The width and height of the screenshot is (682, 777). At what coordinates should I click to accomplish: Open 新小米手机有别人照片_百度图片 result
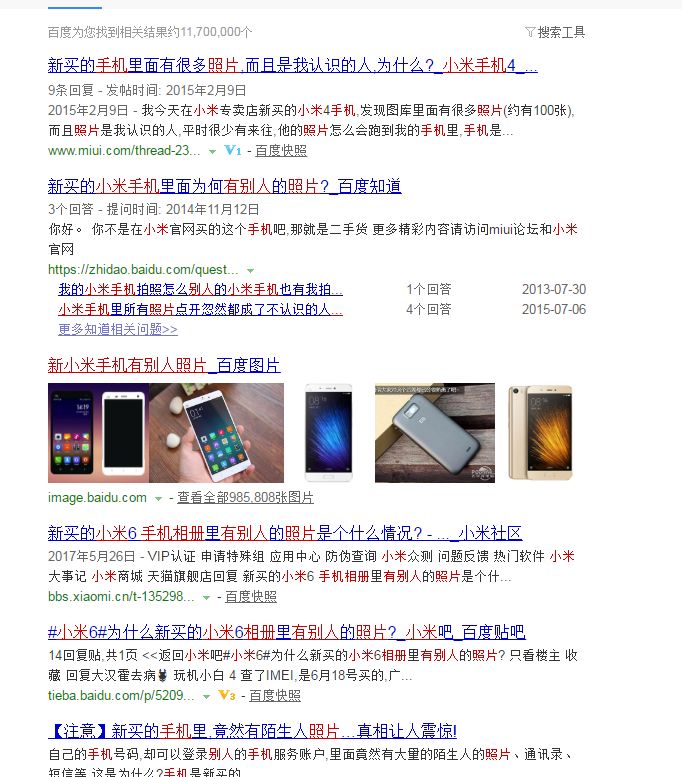(x=164, y=365)
